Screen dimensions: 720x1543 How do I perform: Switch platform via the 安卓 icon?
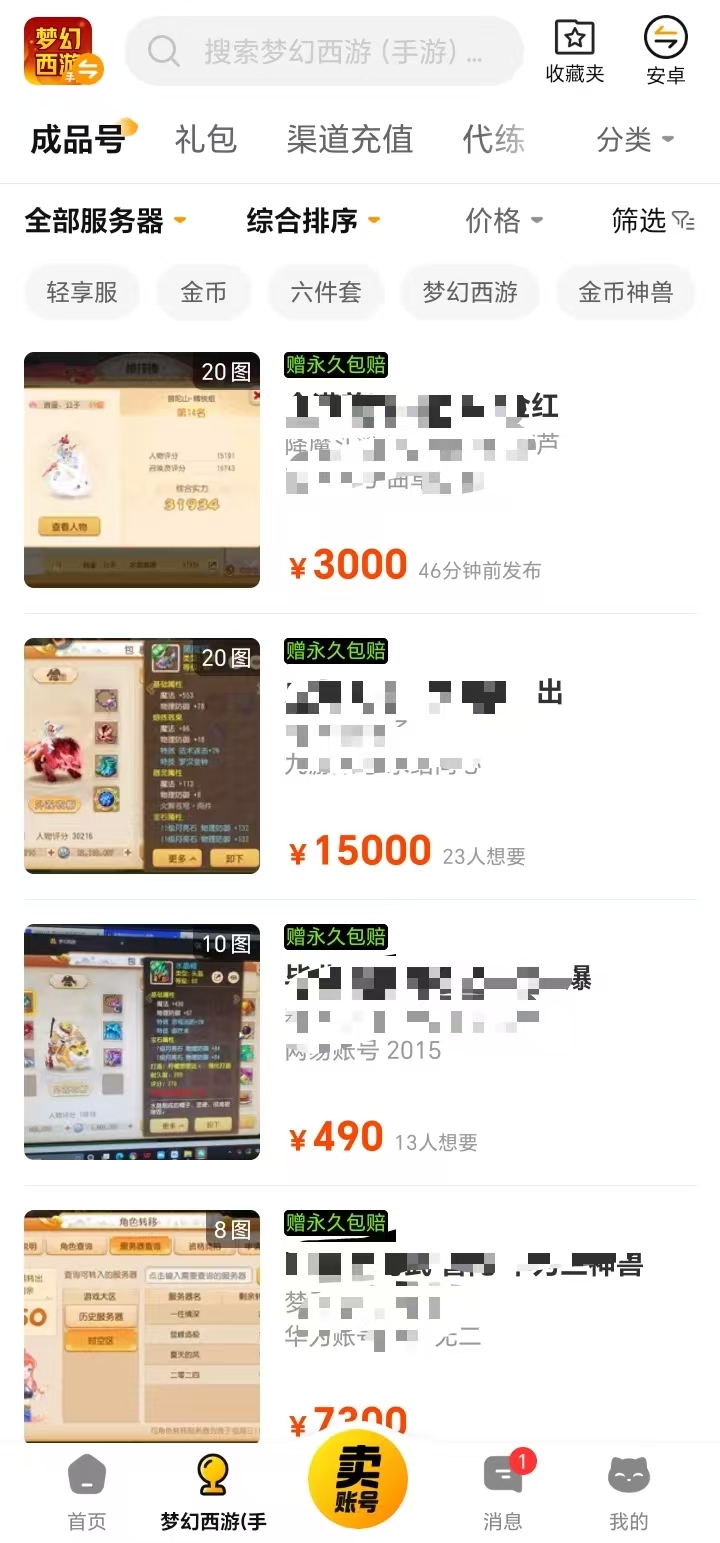[665, 51]
